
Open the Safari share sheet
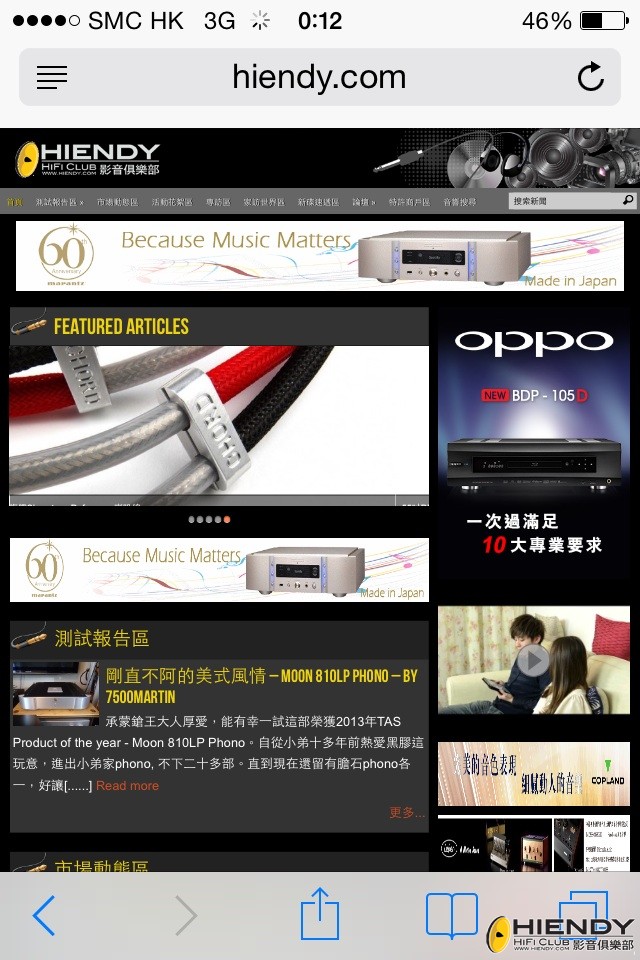pos(320,915)
